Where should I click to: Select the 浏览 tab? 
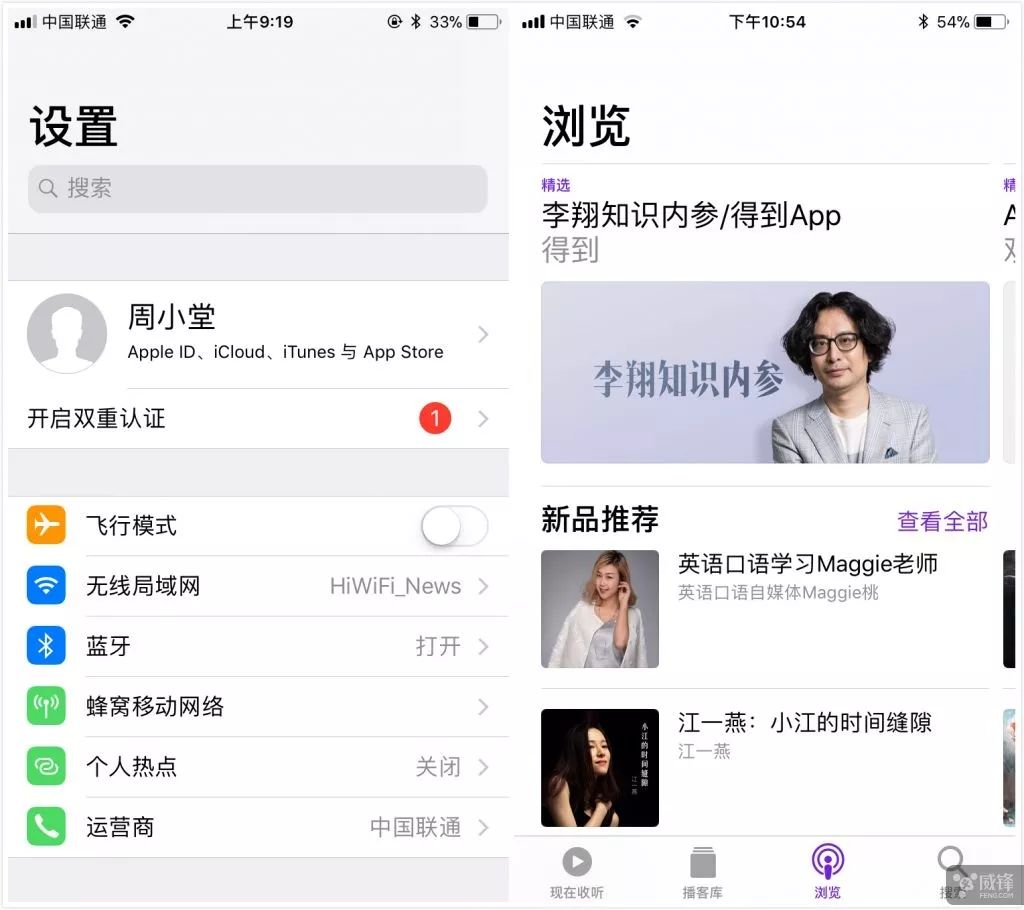pyautogui.click(x=827, y=872)
